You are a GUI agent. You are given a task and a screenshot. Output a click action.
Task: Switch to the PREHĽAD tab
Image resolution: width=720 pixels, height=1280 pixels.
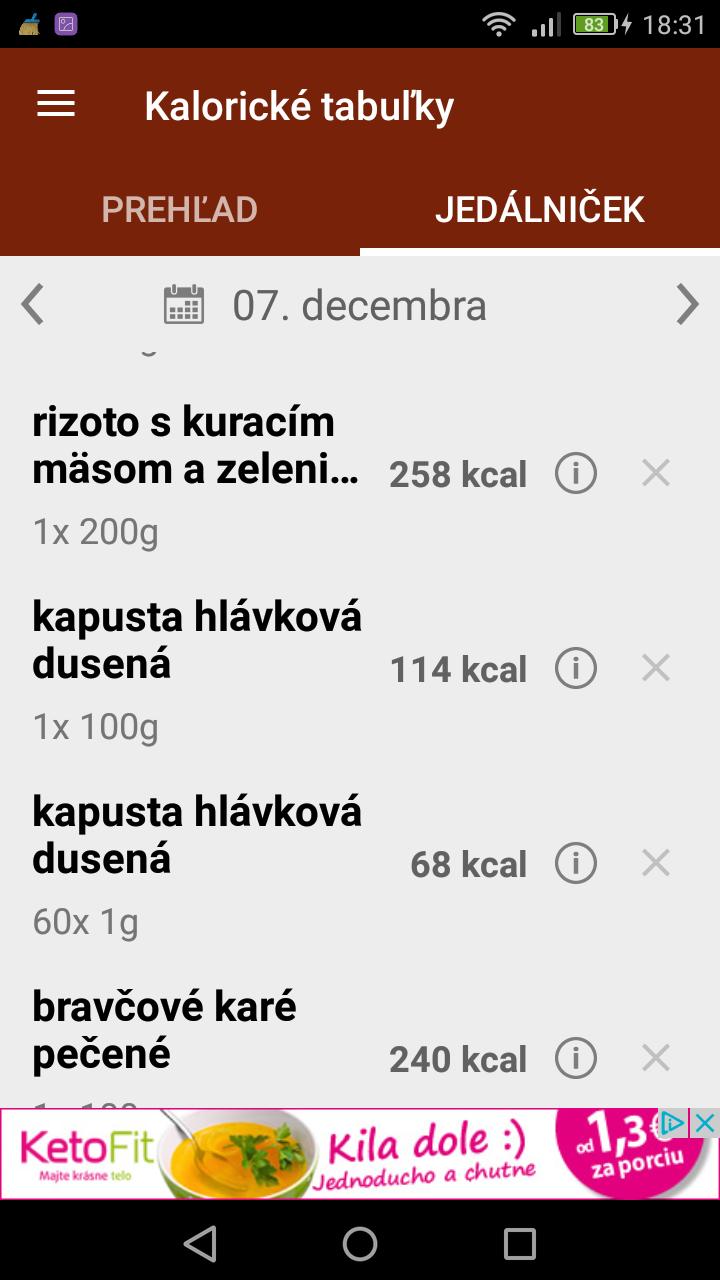click(x=180, y=209)
